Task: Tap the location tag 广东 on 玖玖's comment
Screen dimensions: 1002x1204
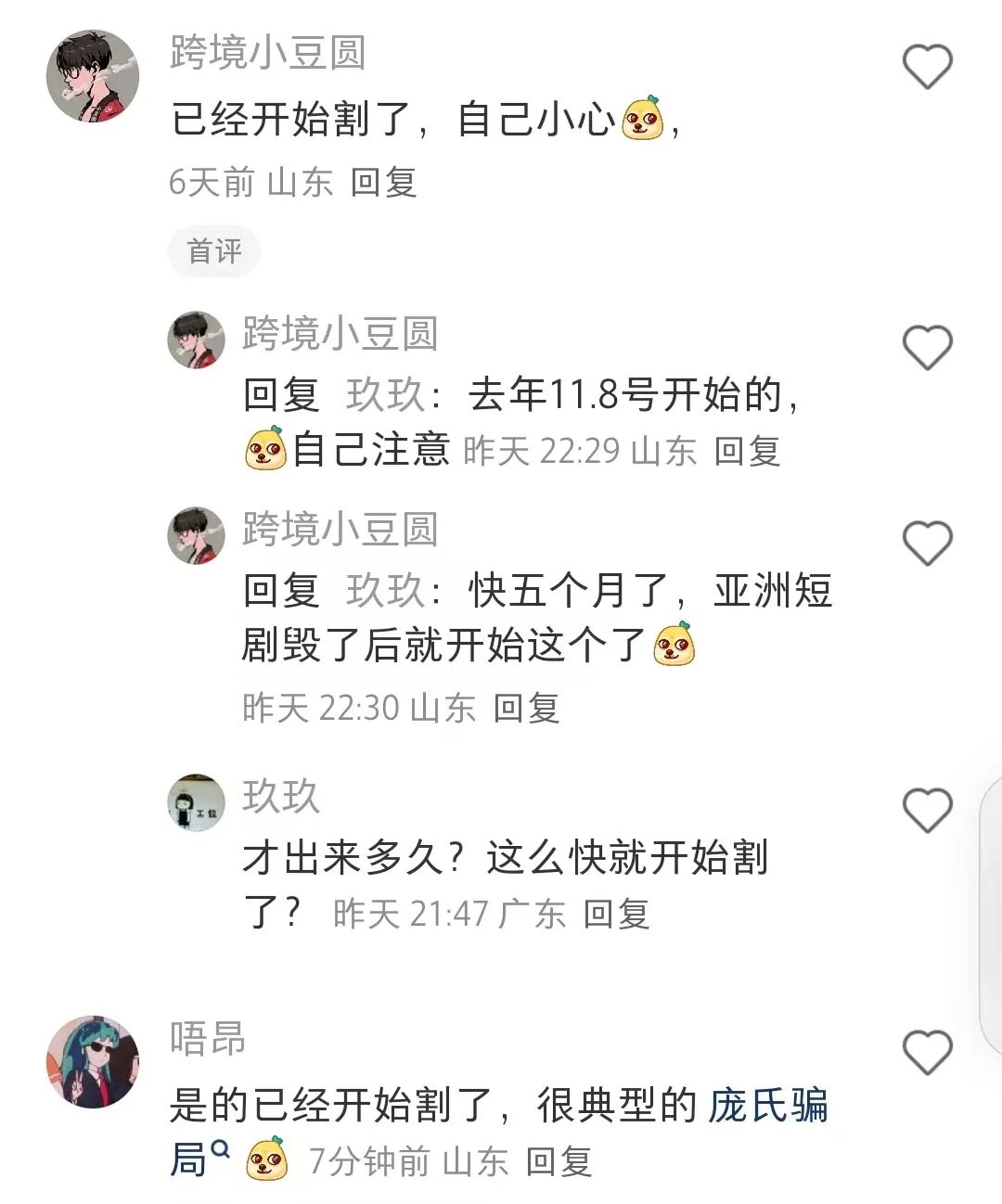Action: coord(532,912)
